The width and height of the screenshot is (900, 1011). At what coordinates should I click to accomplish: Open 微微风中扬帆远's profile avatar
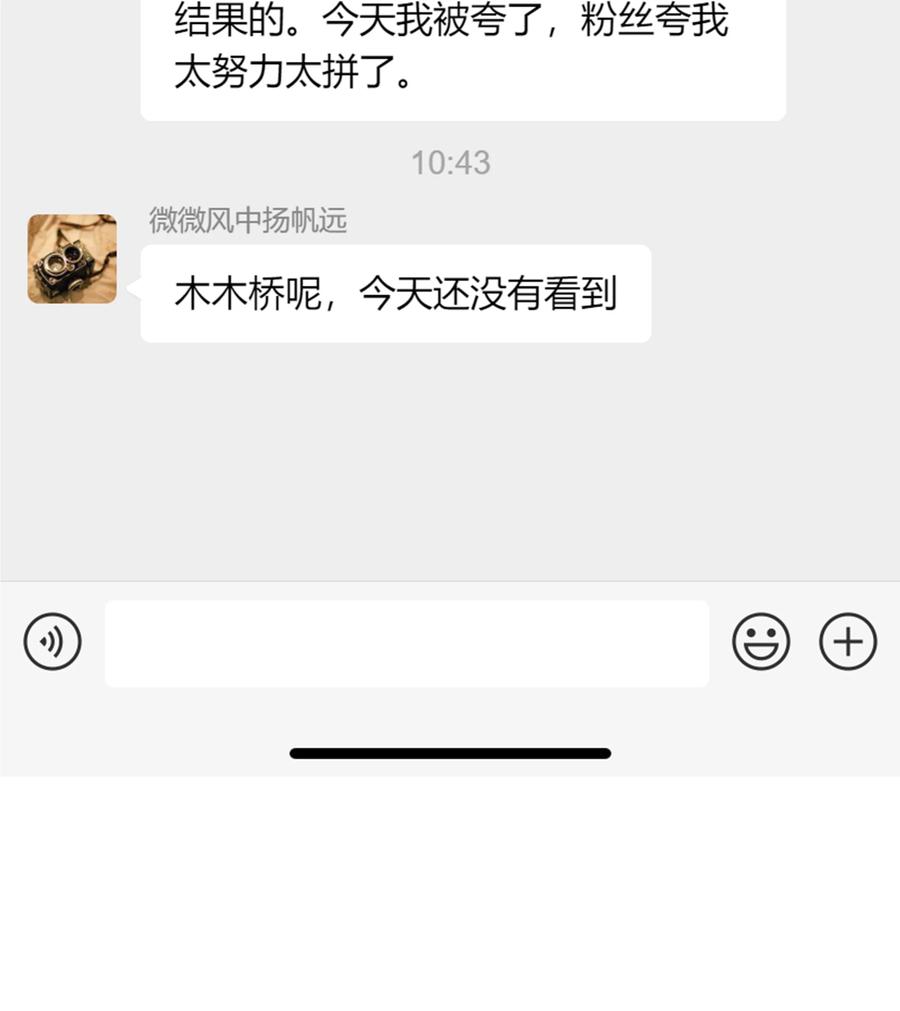point(72,259)
